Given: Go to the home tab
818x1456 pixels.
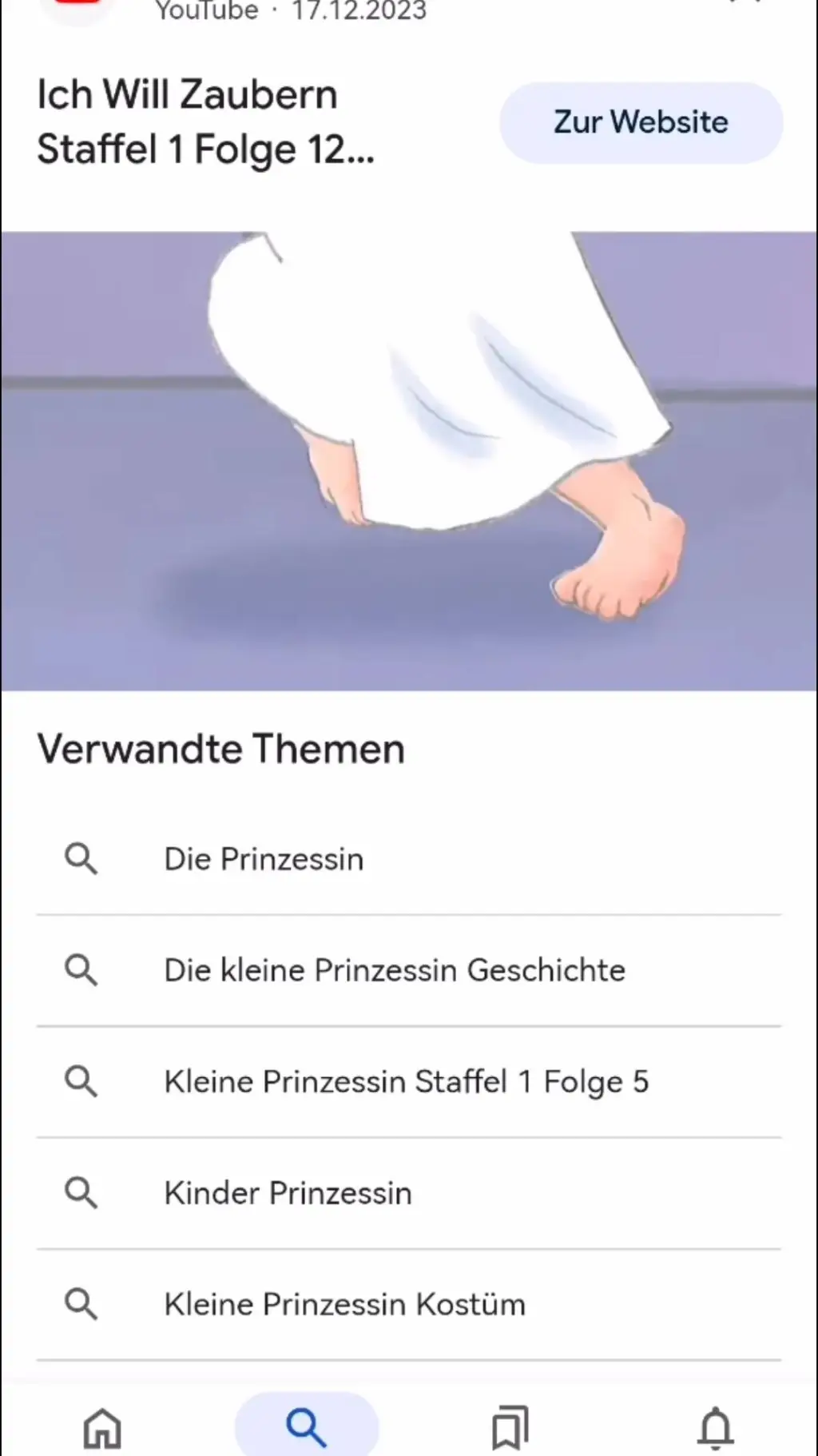Looking at the screenshot, I should (x=102, y=1427).
